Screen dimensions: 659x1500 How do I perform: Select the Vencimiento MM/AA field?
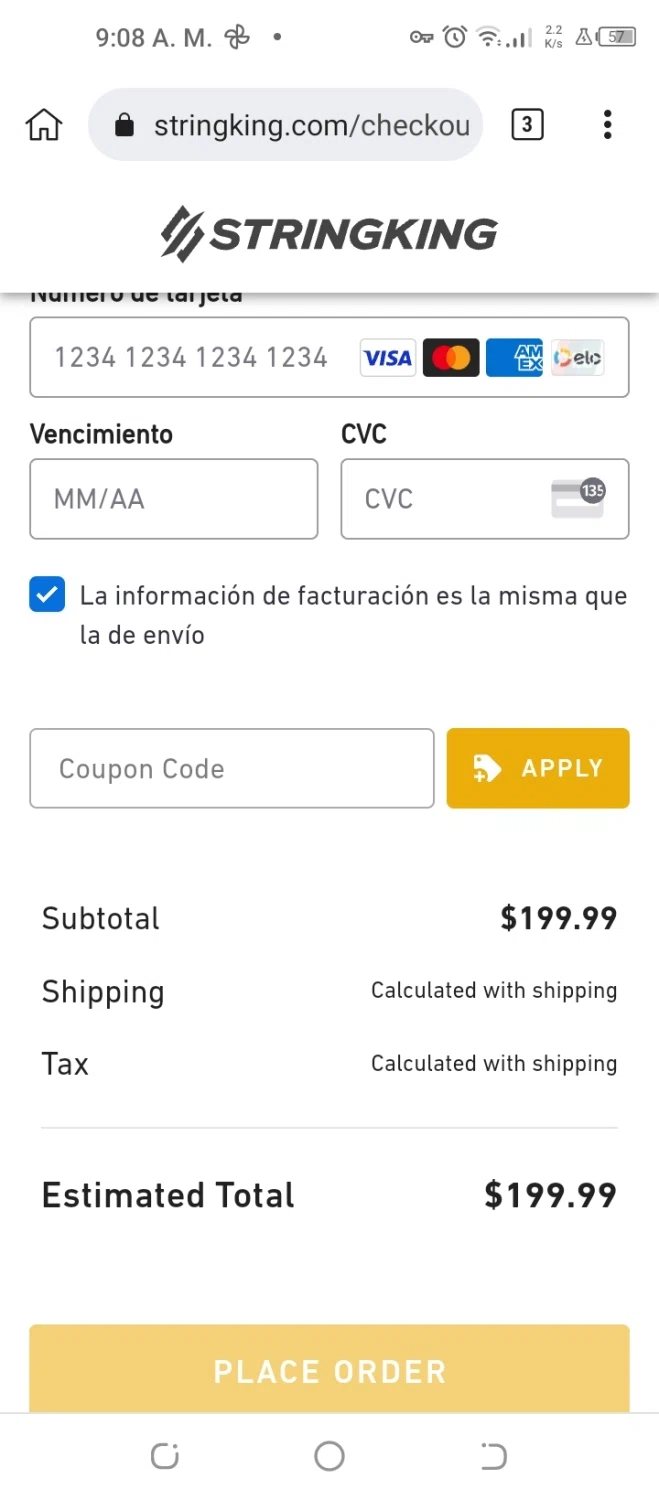pyautogui.click(x=173, y=499)
